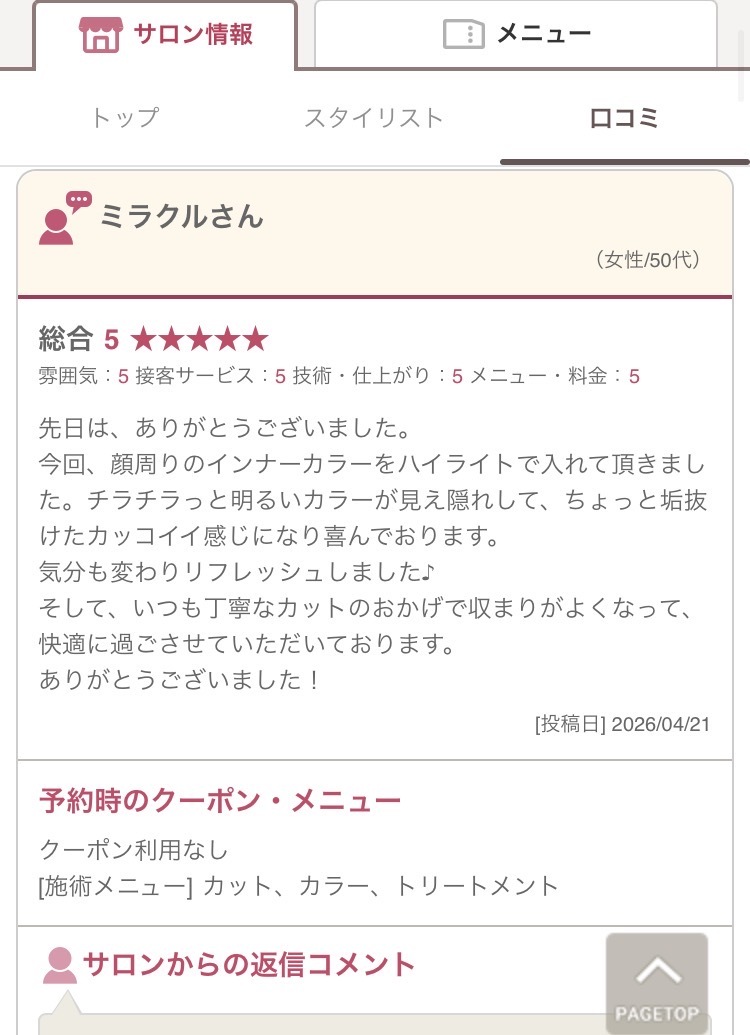Screen dimensions: 750x1035
Task: Select the トップ sub-tab
Action: (125, 118)
